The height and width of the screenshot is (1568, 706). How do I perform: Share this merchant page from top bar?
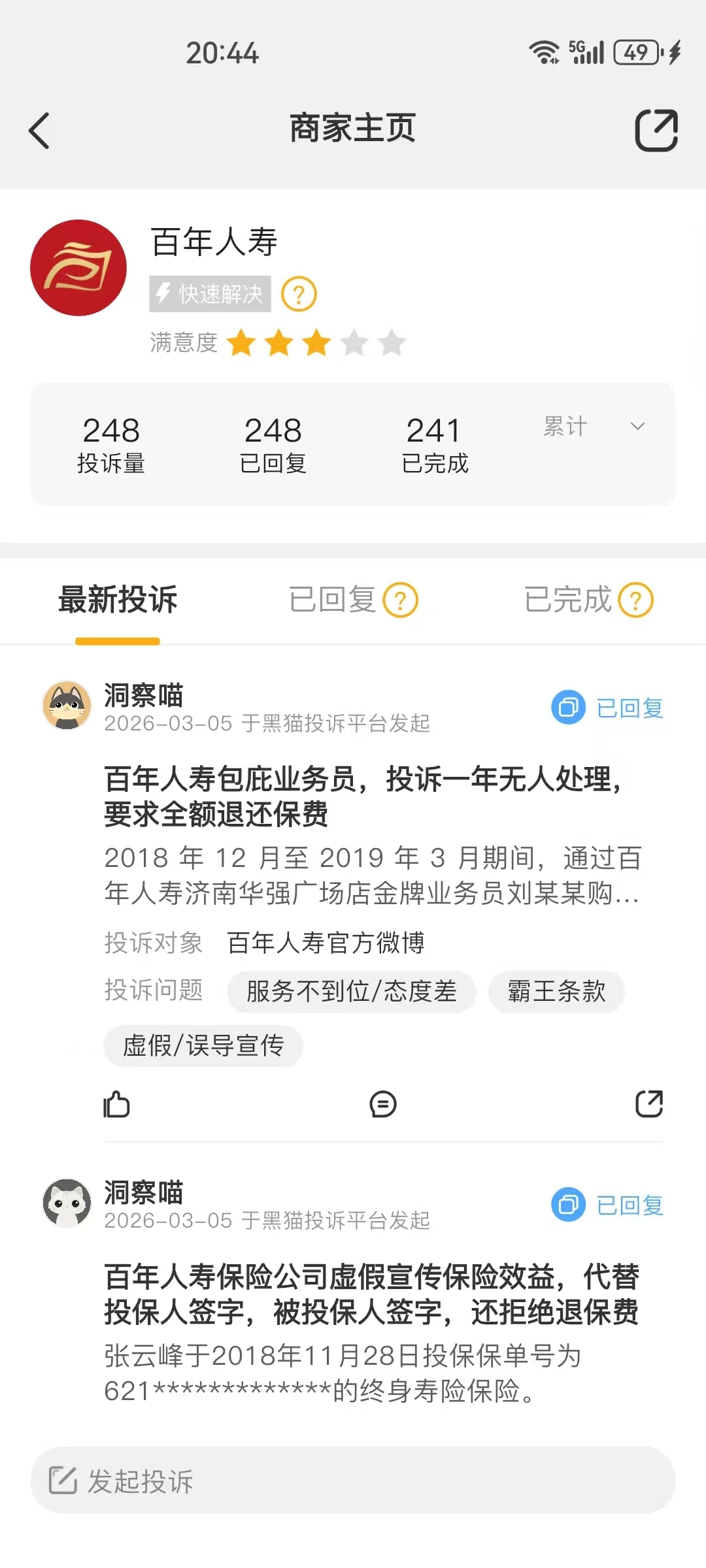pos(656,131)
